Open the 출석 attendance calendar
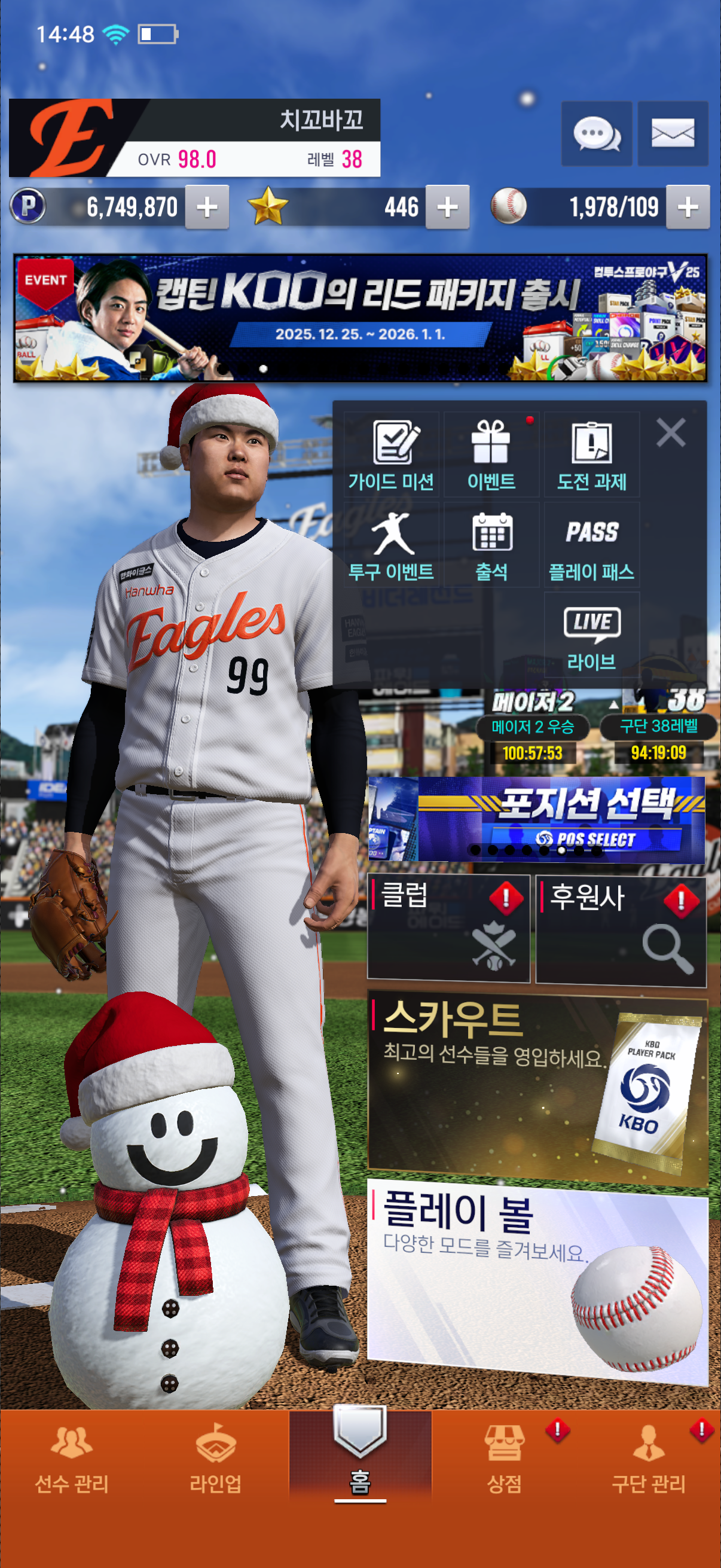The width and height of the screenshot is (721, 1568). pos(491,545)
